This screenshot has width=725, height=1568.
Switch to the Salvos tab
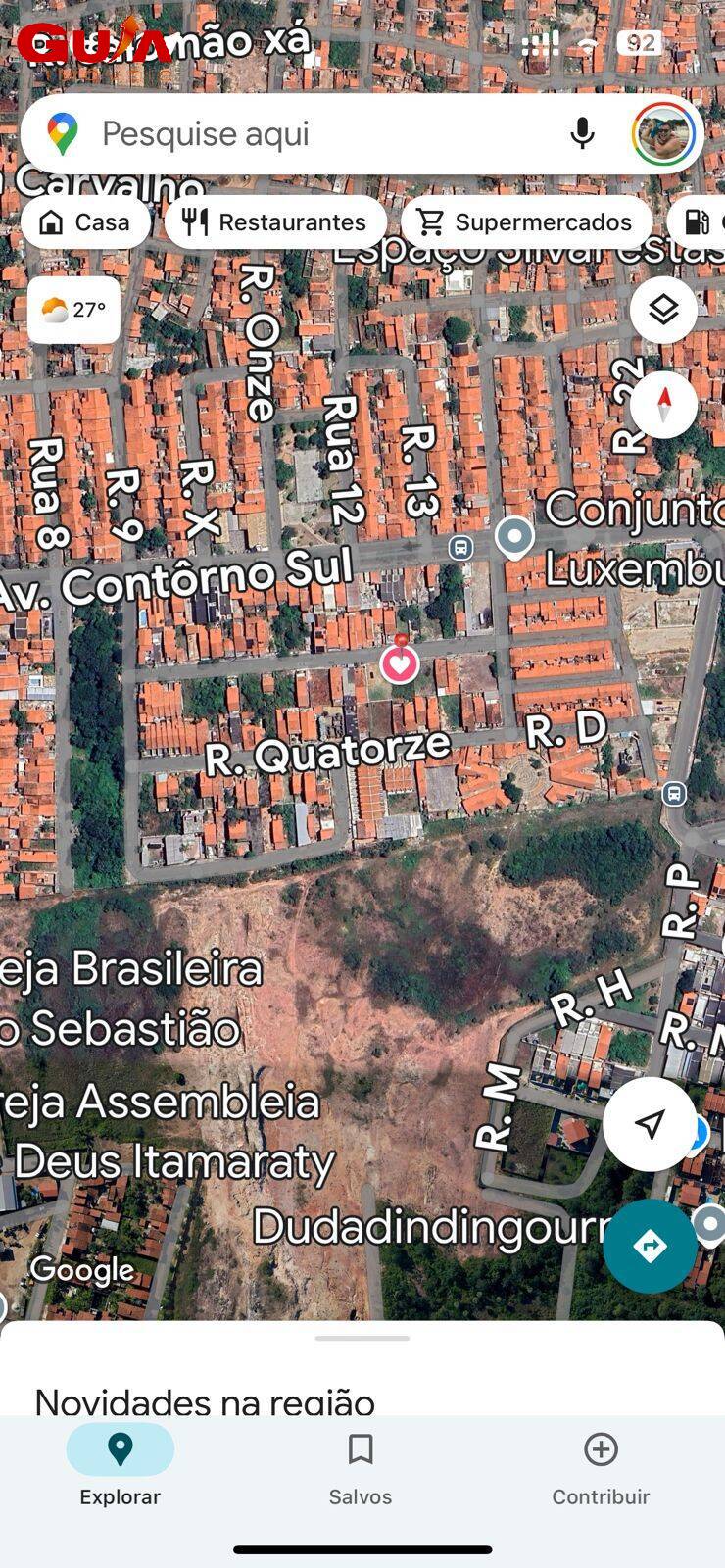361,1467
